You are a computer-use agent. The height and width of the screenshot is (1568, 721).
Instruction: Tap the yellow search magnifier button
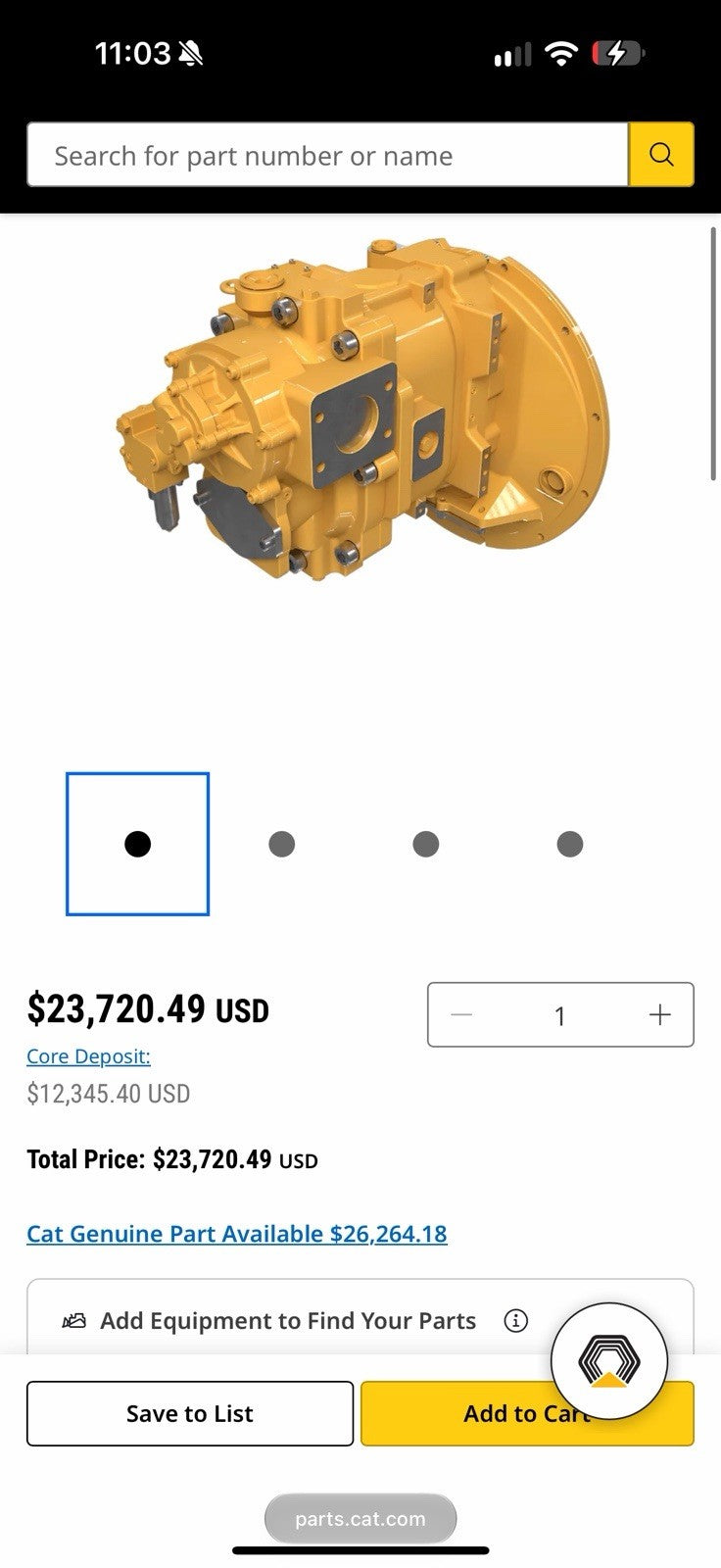click(x=661, y=155)
